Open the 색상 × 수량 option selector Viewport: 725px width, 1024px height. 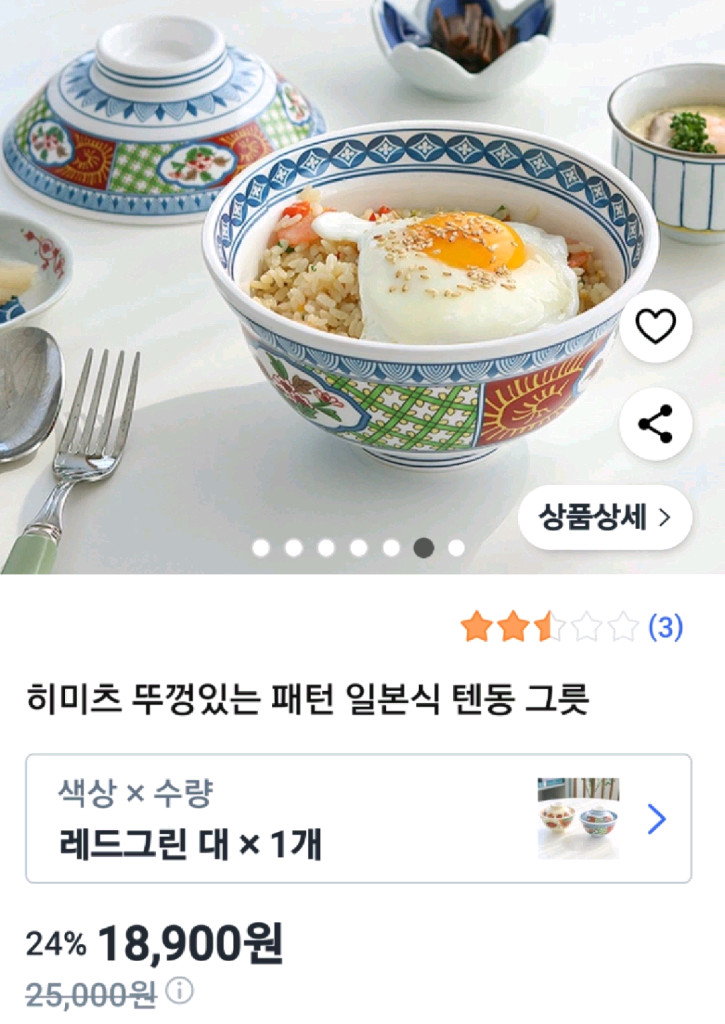(x=358, y=818)
